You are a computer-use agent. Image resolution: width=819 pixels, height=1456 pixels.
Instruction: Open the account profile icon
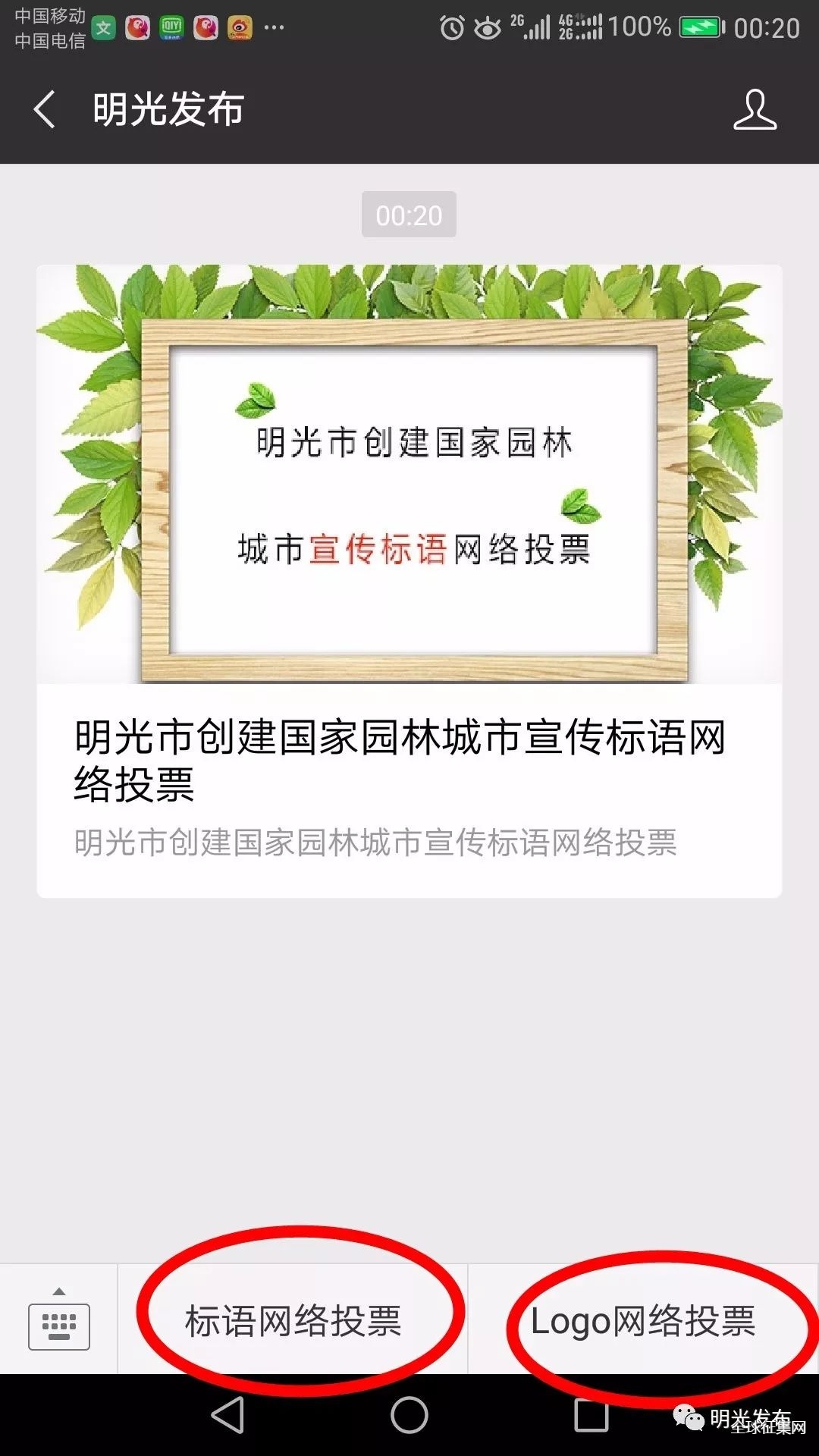tap(755, 109)
